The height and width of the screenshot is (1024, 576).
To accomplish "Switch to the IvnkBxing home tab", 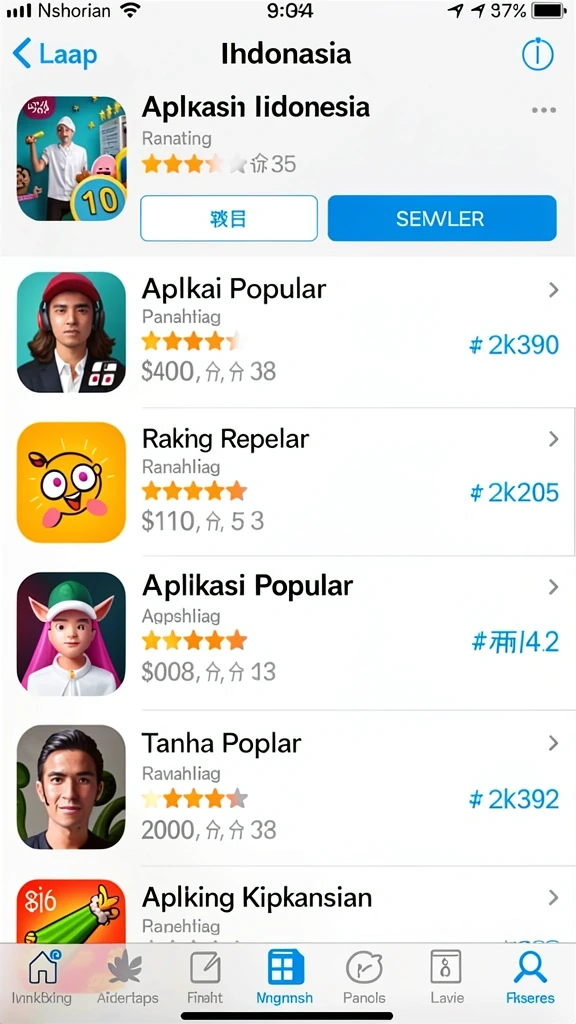I will tap(42, 977).
